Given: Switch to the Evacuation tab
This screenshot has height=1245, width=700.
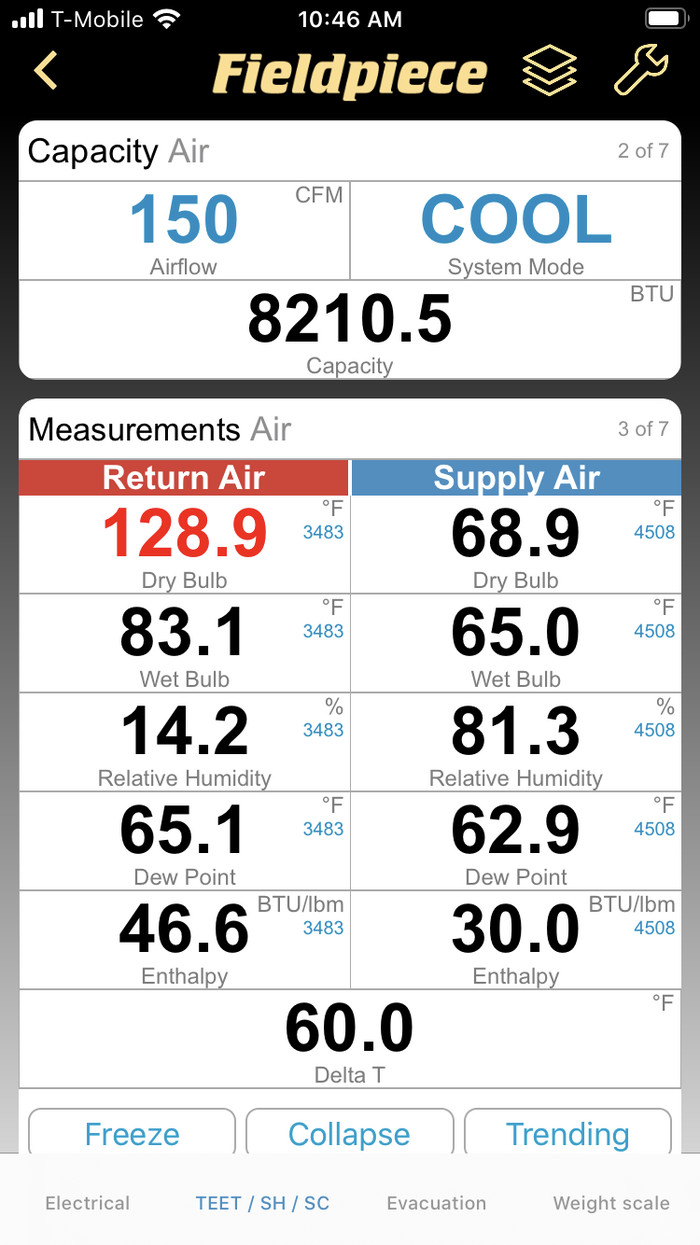Looking at the screenshot, I should click(437, 1203).
